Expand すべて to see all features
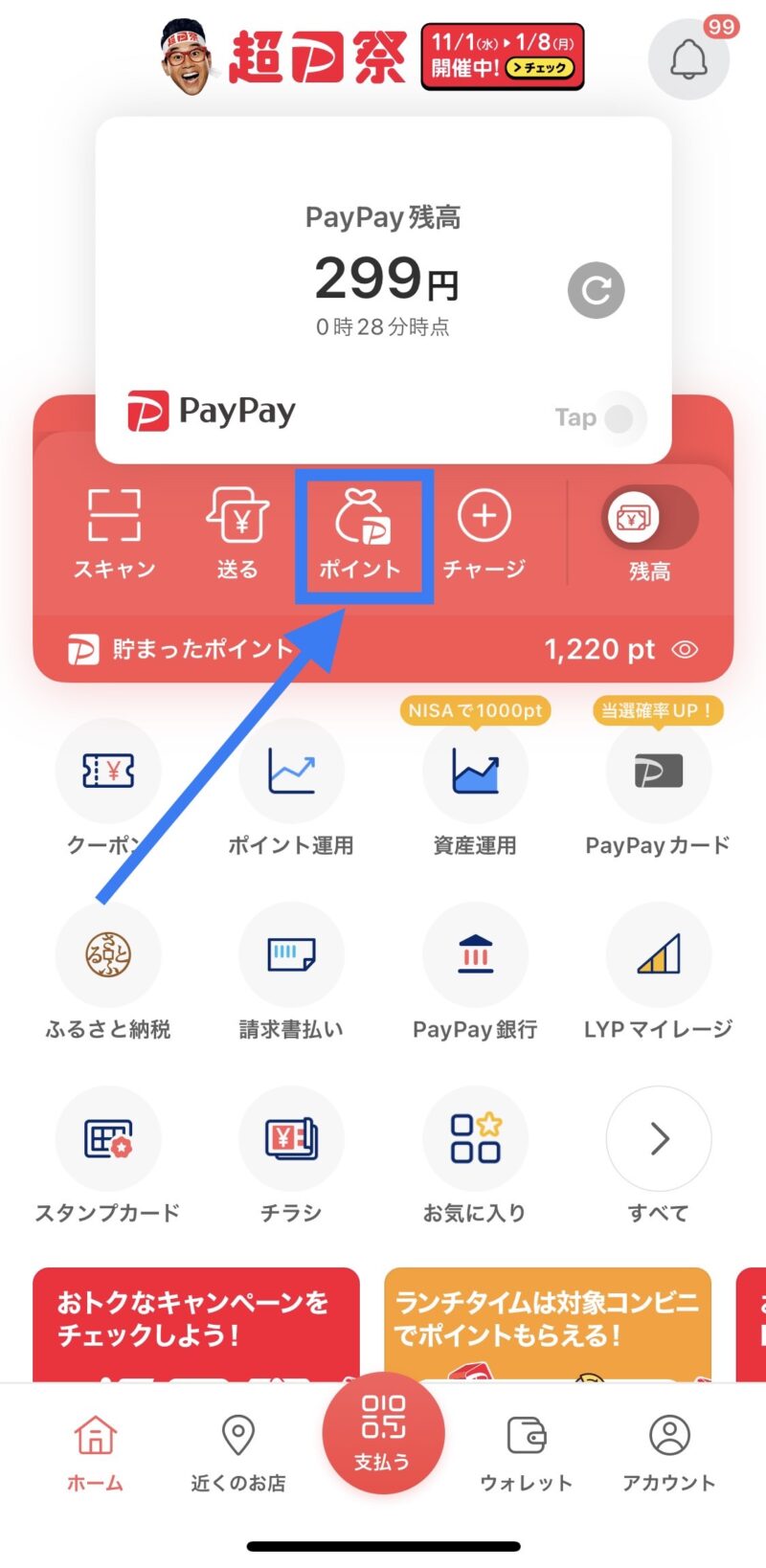766x1568 pixels. pyautogui.click(x=659, y=1138)
